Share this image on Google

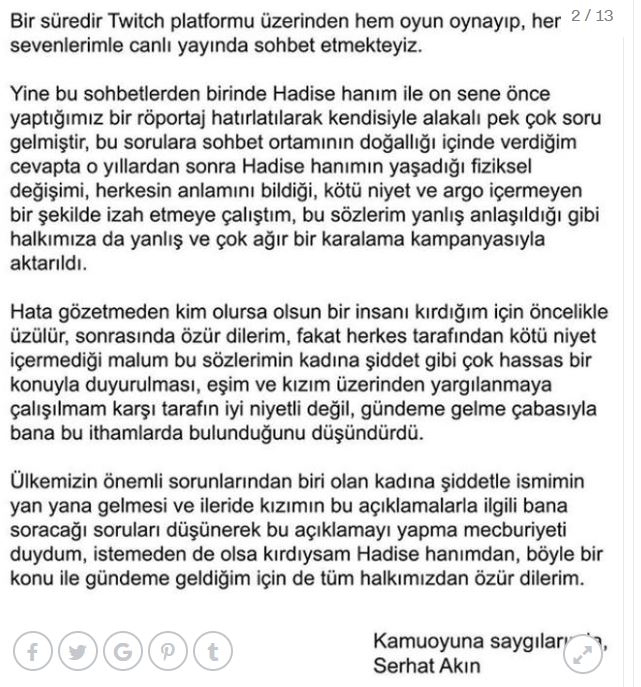pyautogui.click(x=123, y=652)
